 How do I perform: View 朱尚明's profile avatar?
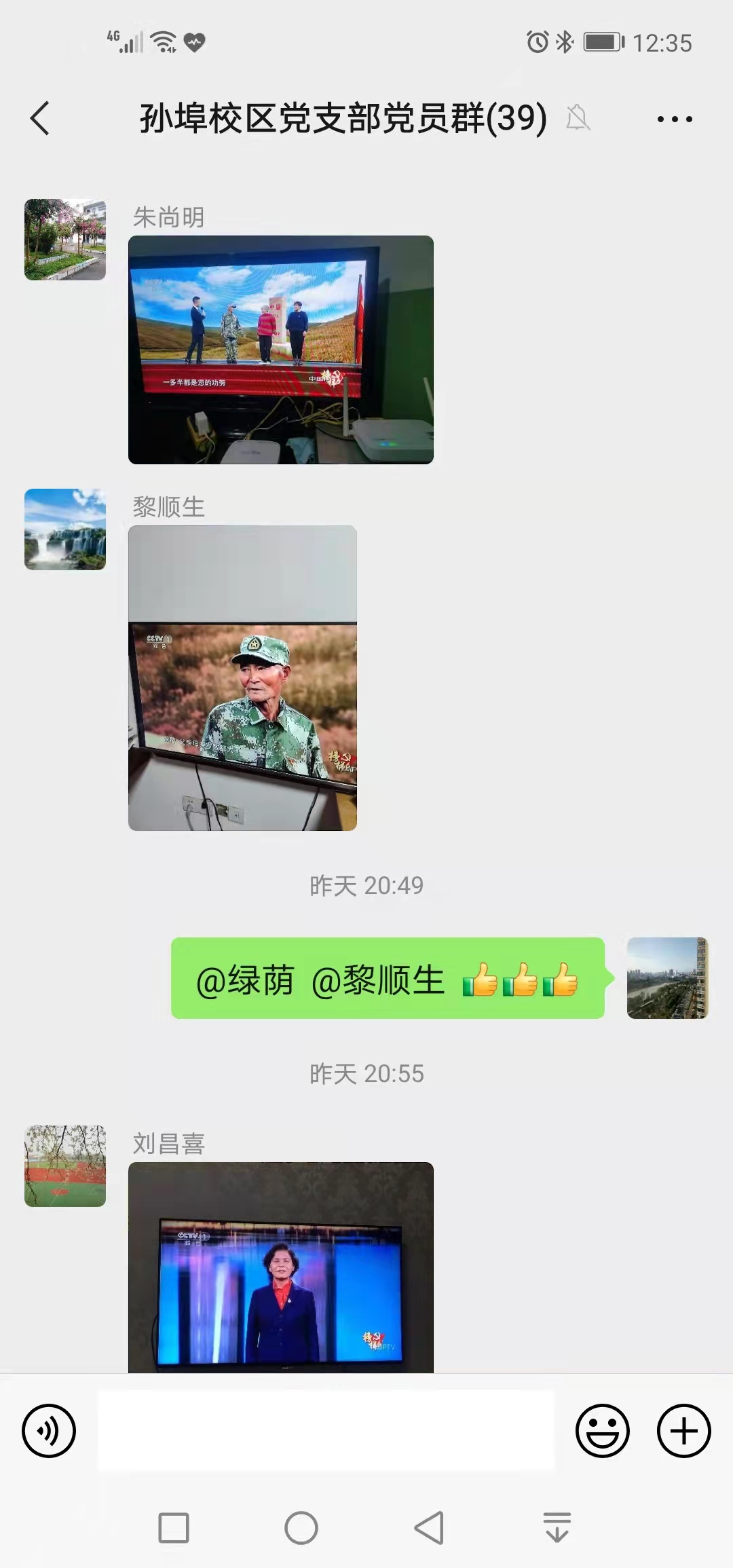point(65,240)
